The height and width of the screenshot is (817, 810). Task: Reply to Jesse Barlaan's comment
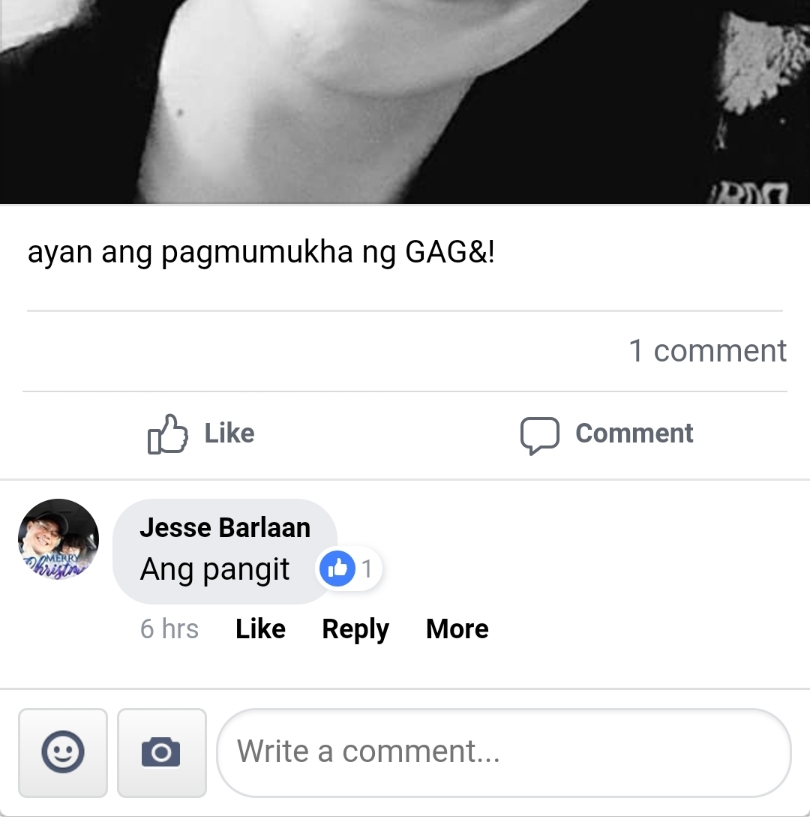[355, 629]
